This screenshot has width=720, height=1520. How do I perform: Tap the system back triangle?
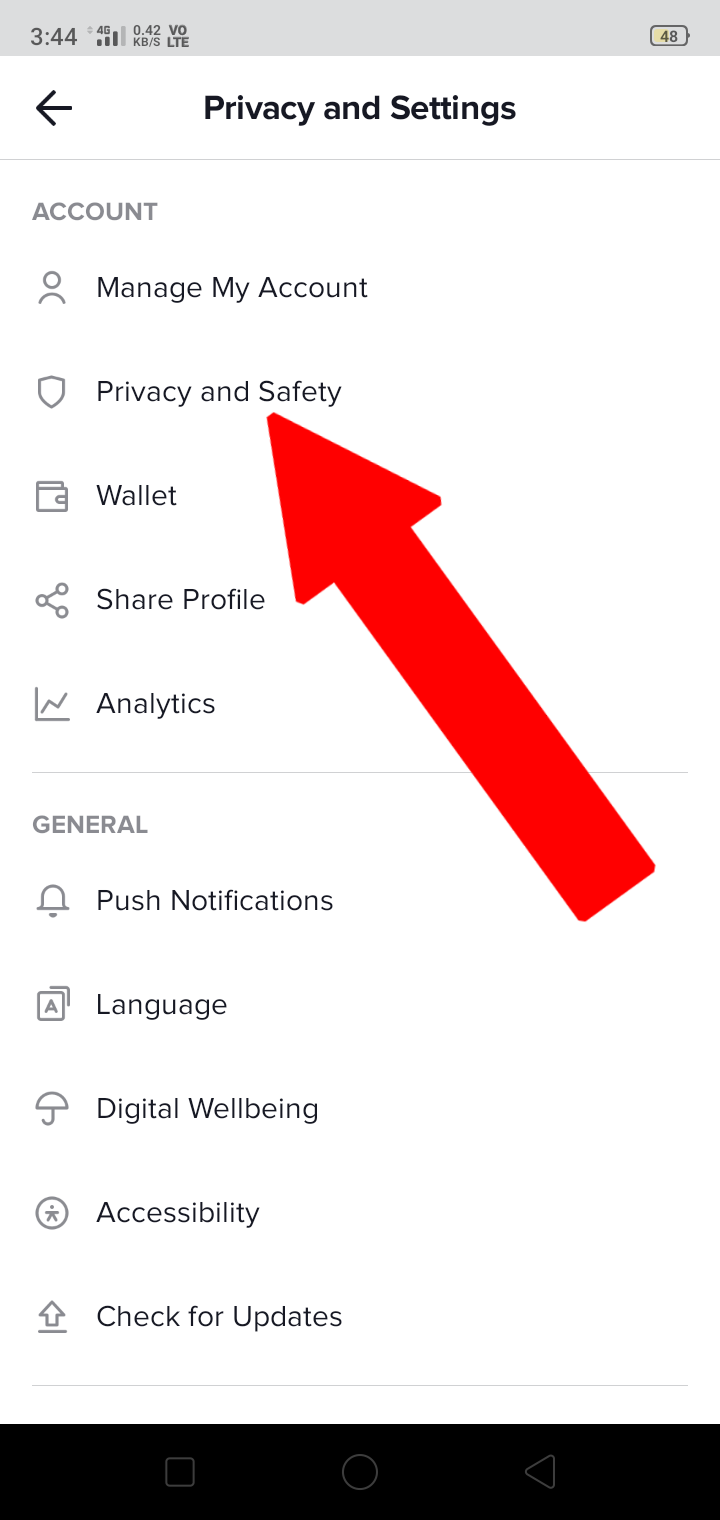pyautogui.click(x=540, y=1471)
